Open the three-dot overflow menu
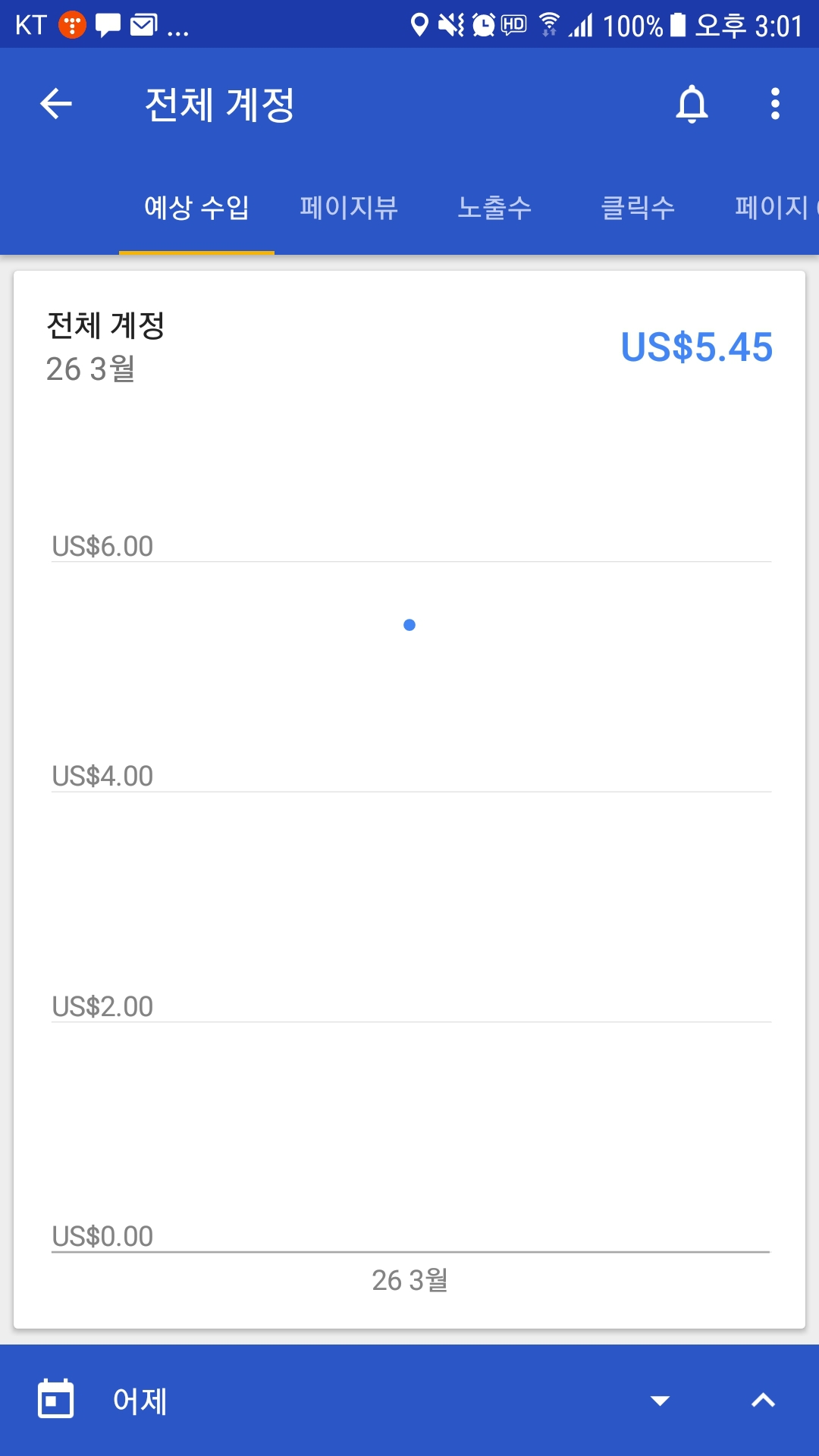 pyautogui.click(x=774, y=104)
